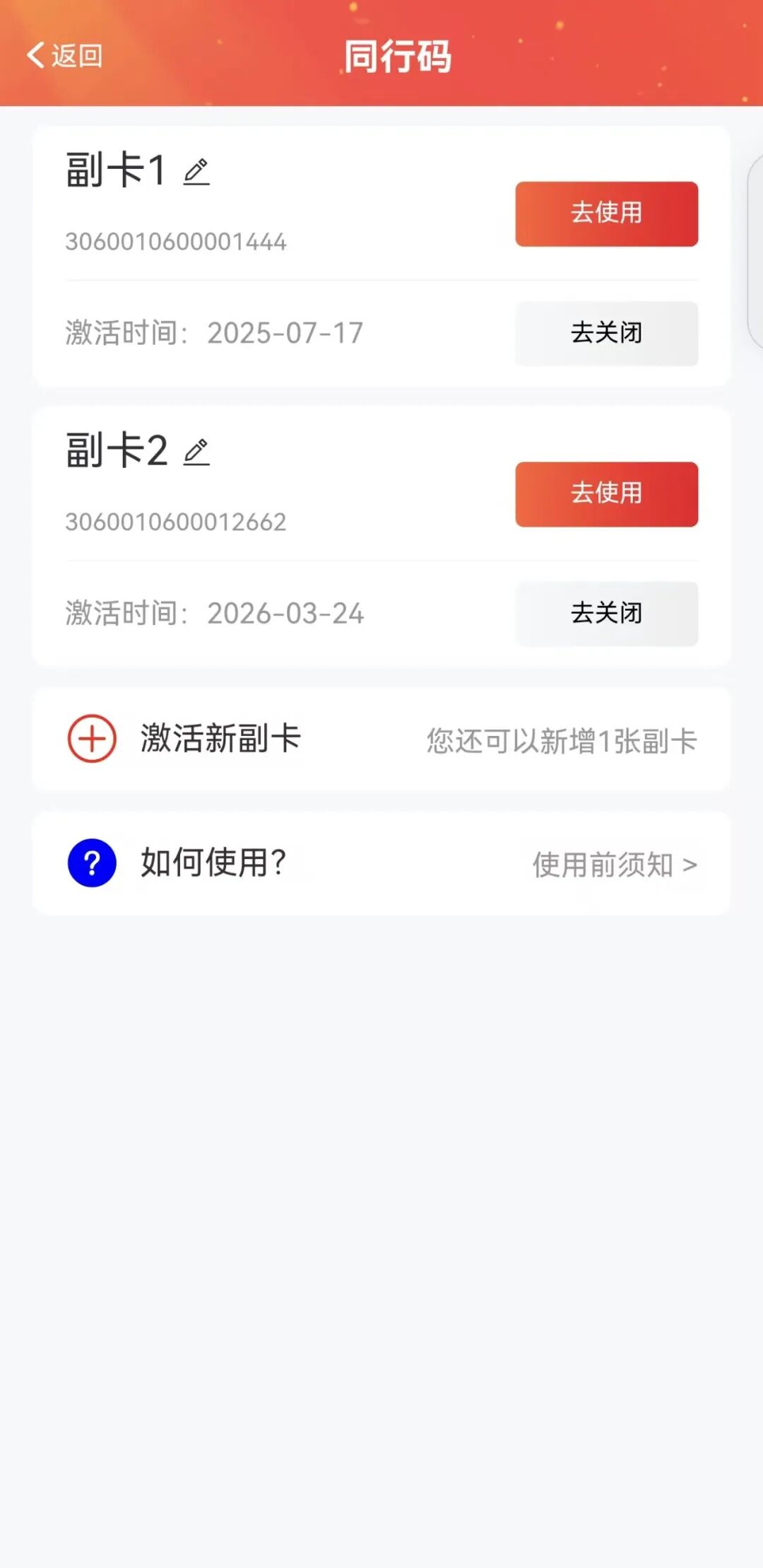Tap 去使用 button for 副卡1
763x1568 pixels.
pos(606,213)
